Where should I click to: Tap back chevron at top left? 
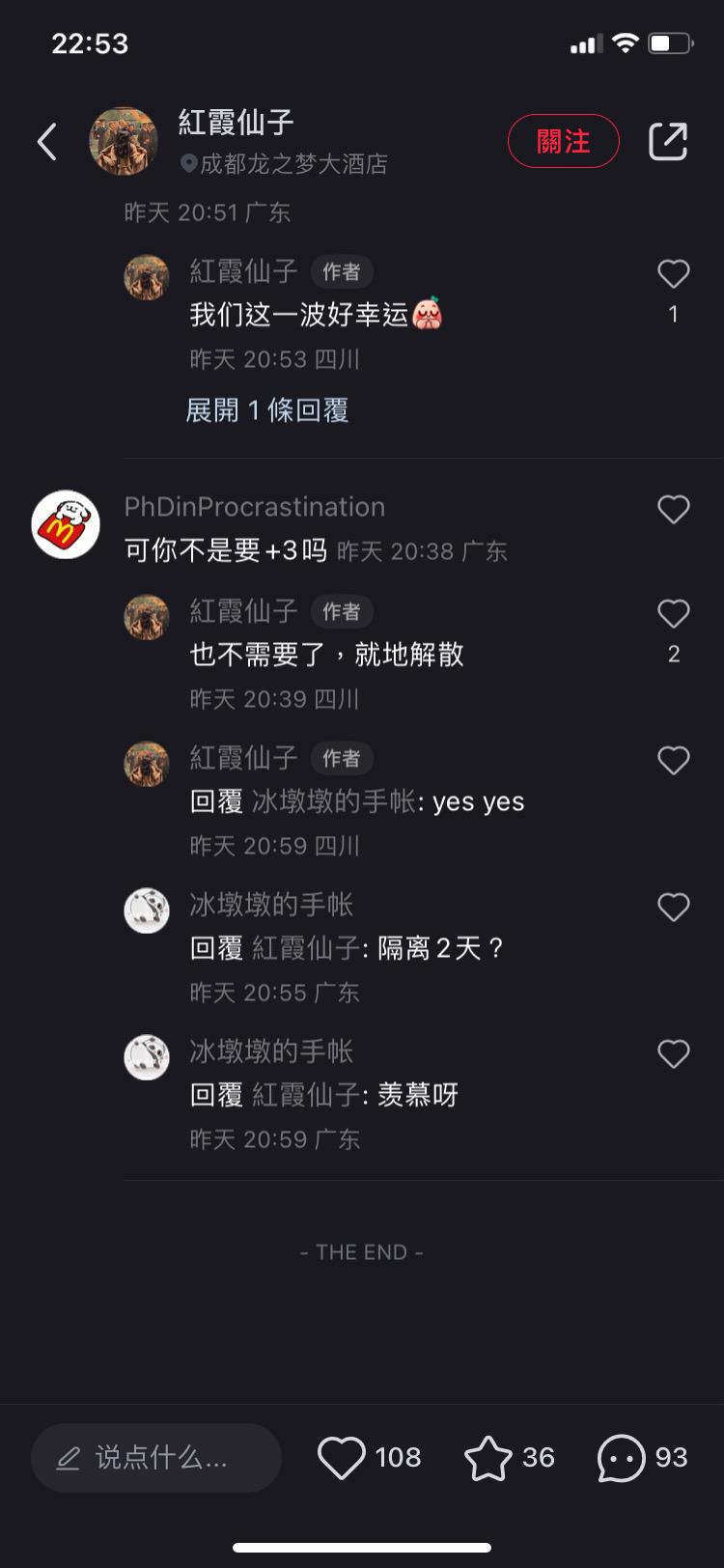(x=45, y=141)
